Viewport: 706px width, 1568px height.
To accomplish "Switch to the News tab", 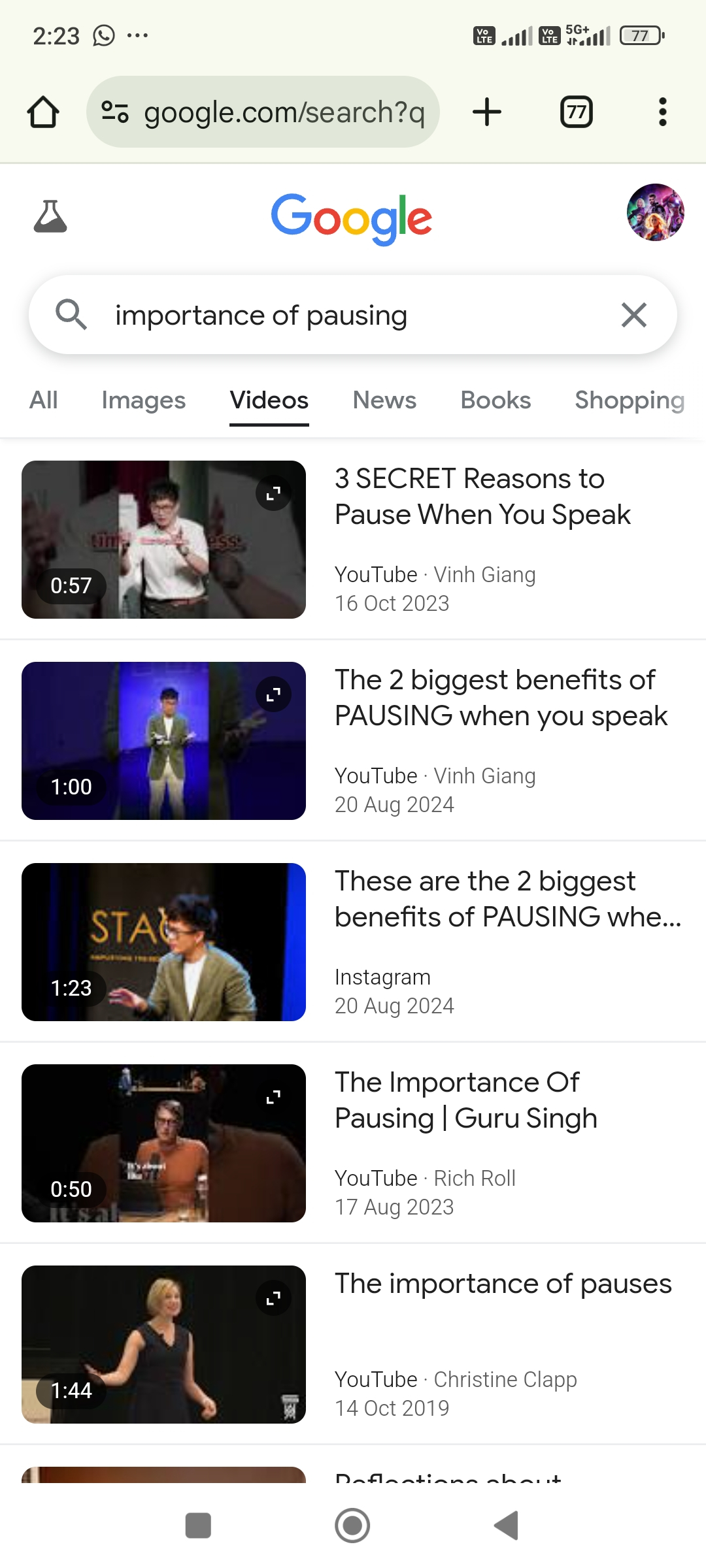I will click(x=384, y=400).
